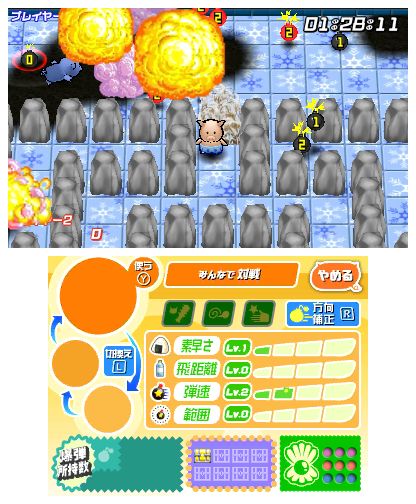Viewport: 416px width, 504px height.
Task: Toggle 方向補正 direction correction
Action: (x=323, y=314)
